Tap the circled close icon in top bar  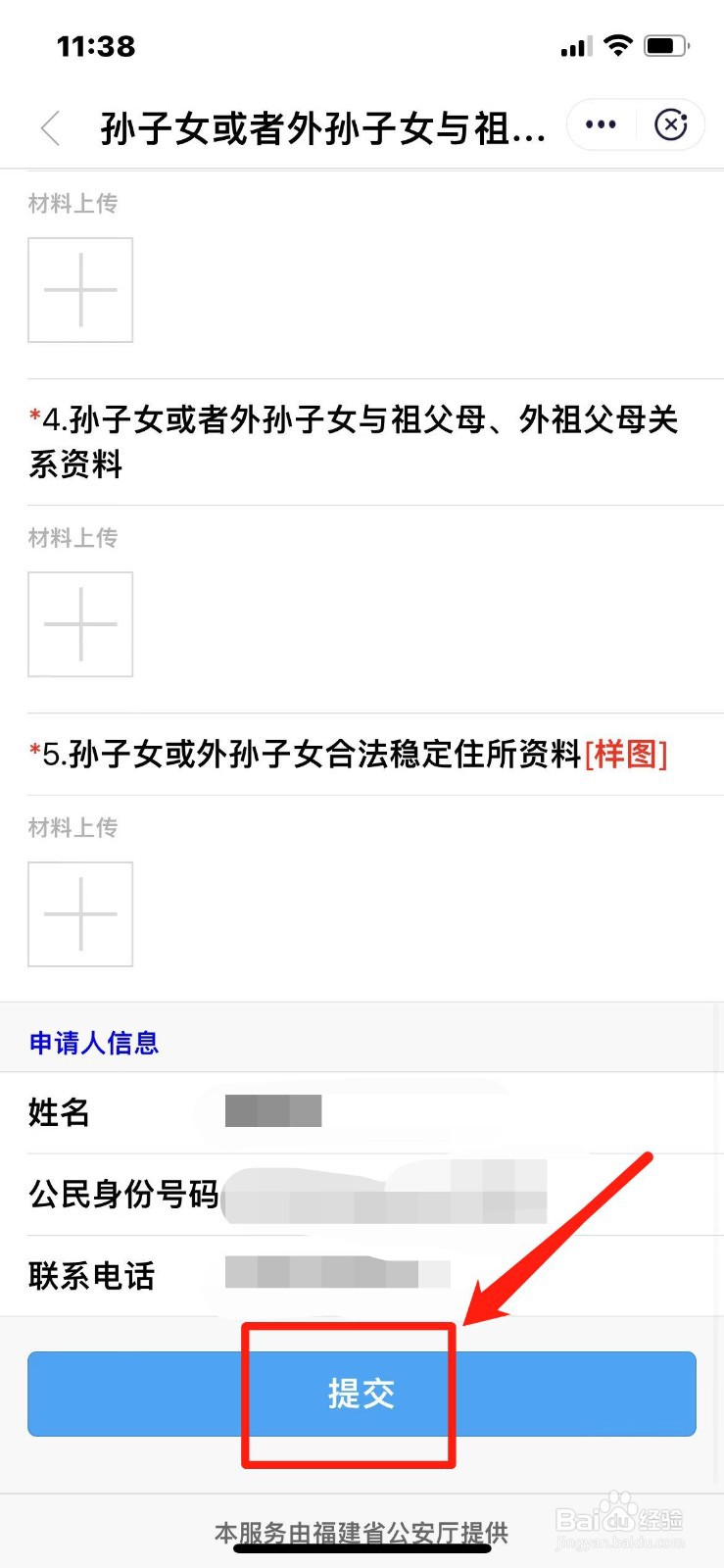tap(671, 124)
